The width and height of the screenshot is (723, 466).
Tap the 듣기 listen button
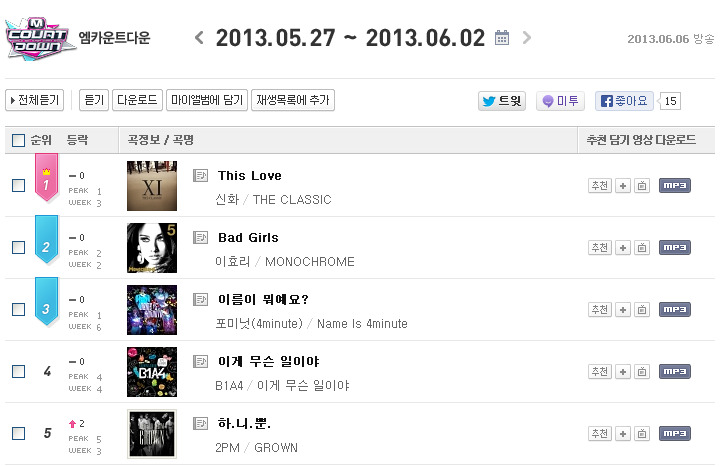(94, 100)
